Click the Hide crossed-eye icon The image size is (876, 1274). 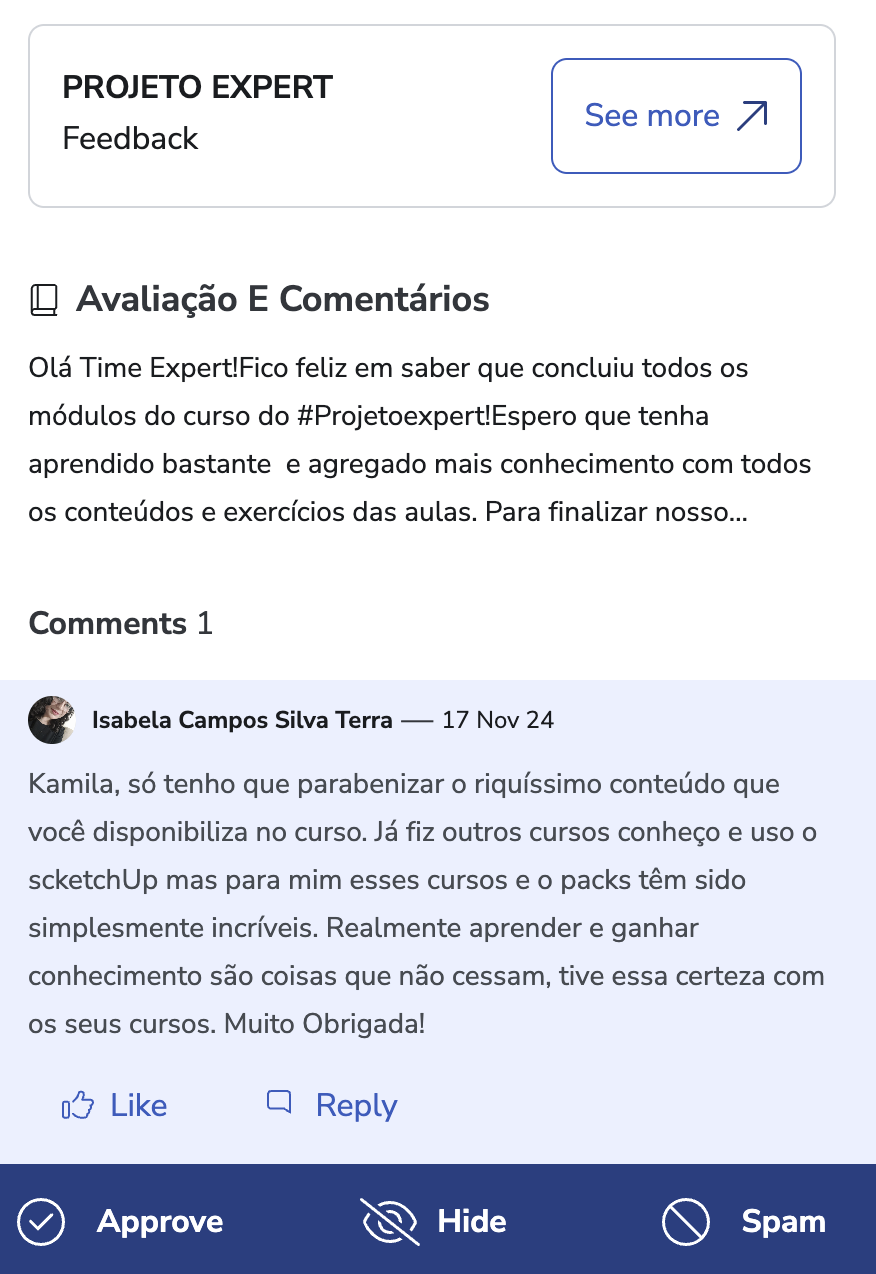pyautogui.click(x=390, y=1221)
